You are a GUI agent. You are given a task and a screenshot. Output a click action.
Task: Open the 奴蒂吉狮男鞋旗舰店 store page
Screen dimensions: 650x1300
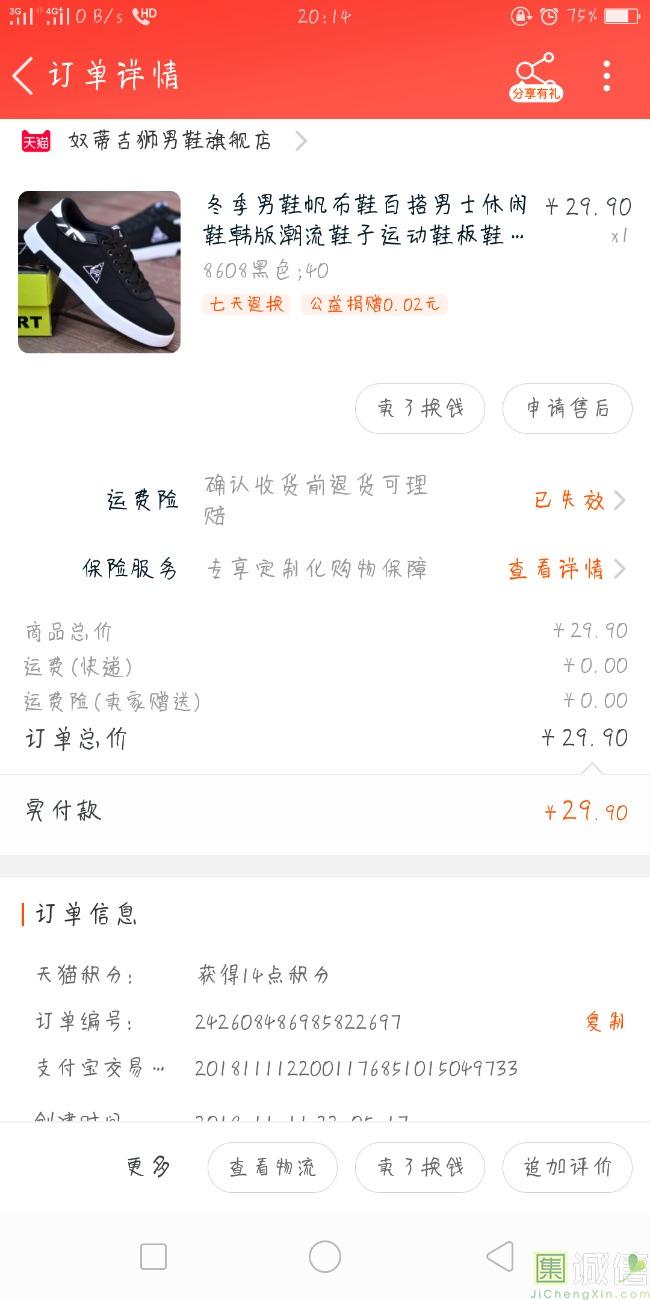coord(170,141)
